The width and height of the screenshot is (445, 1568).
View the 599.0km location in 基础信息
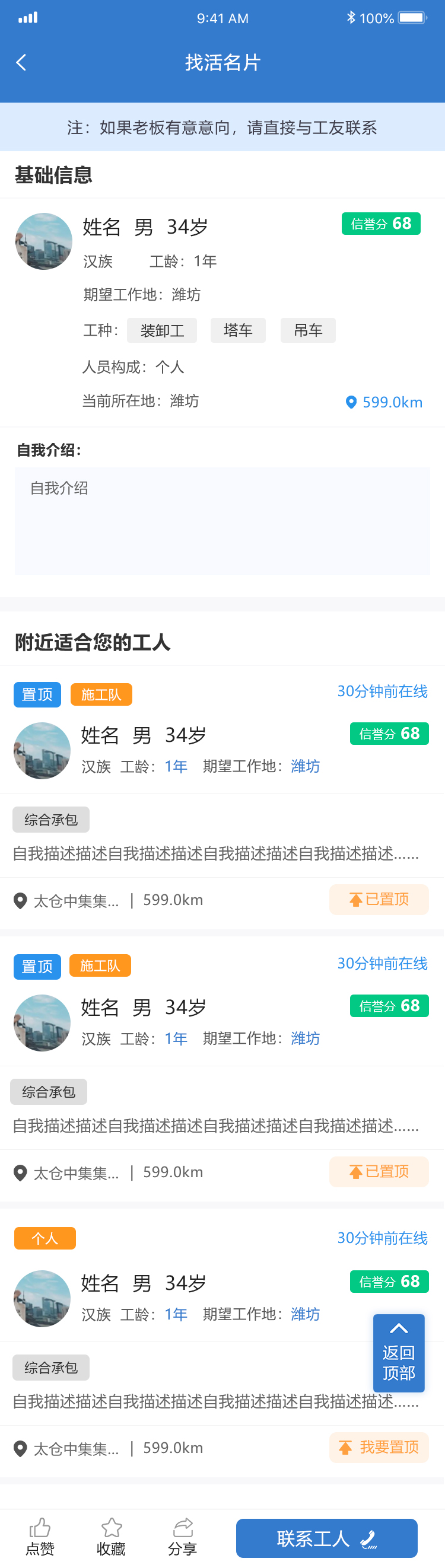[384, 402]
